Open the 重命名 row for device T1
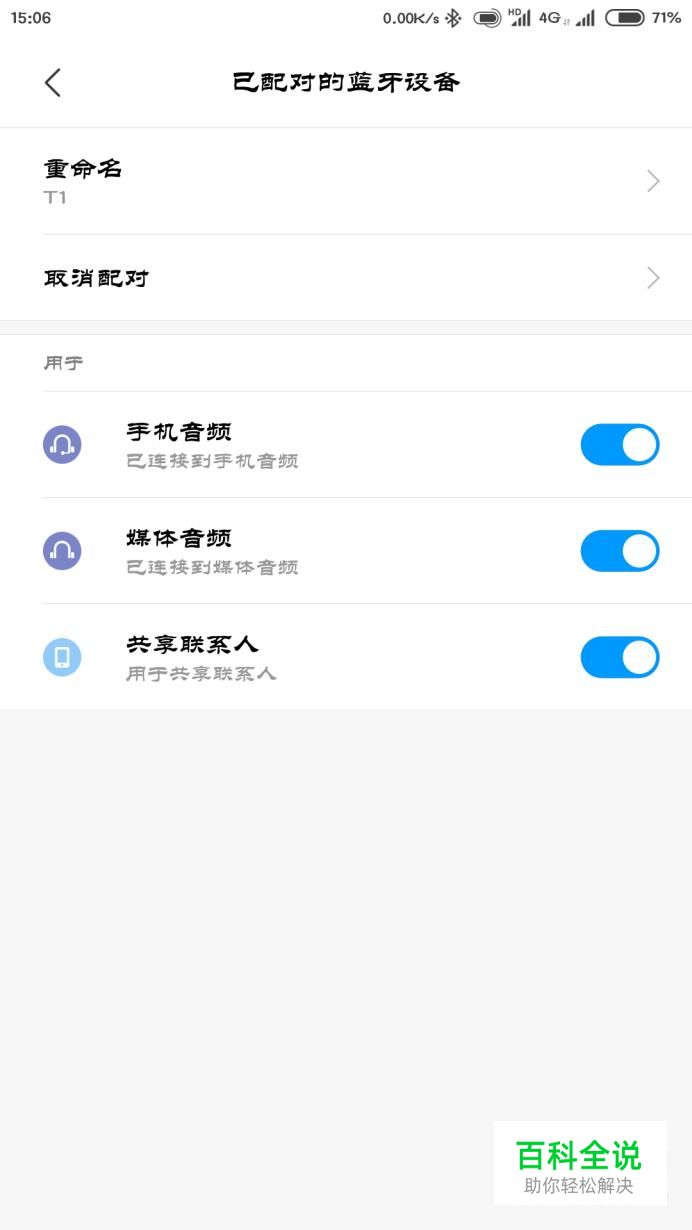The image size is (692, 1230). 346,181
